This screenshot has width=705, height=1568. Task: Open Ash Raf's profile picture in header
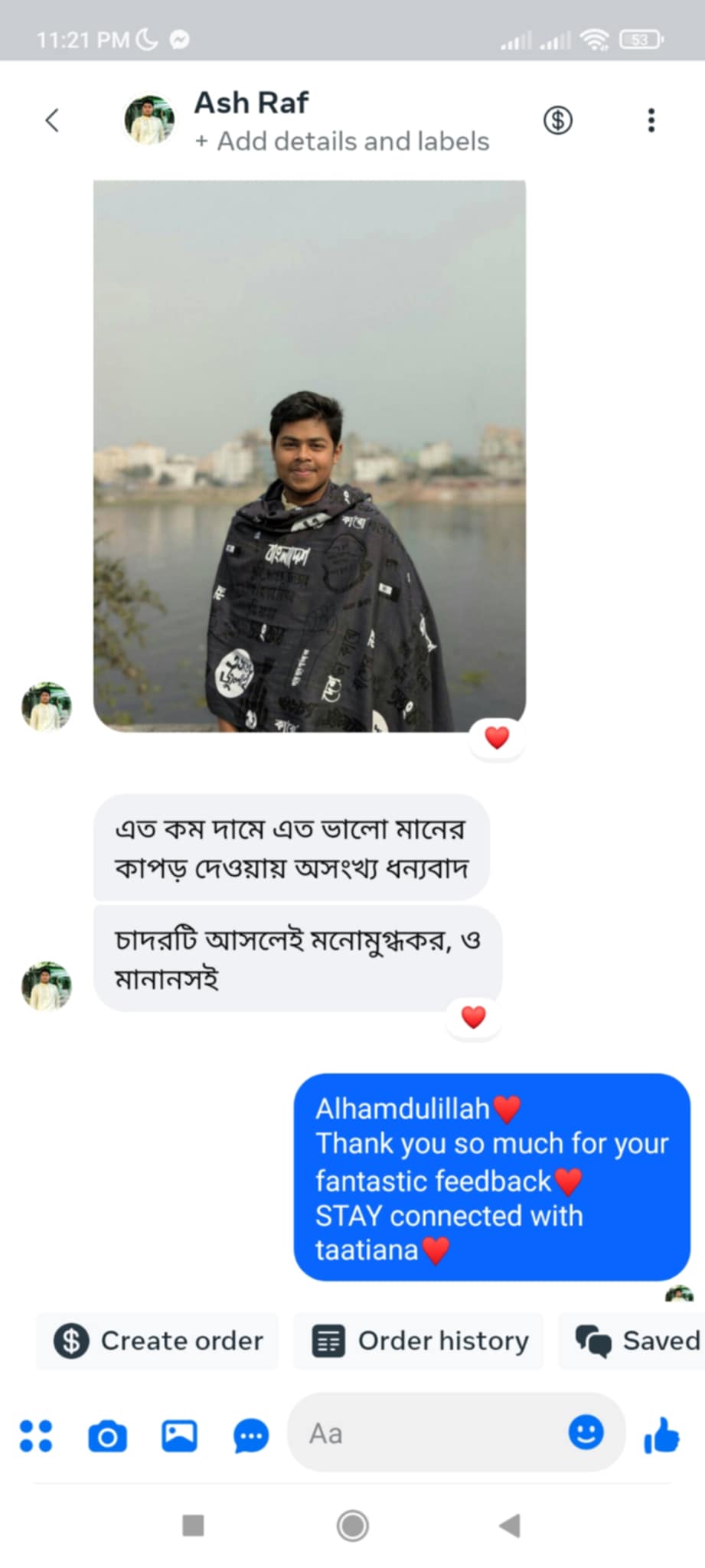coord(149,120)
